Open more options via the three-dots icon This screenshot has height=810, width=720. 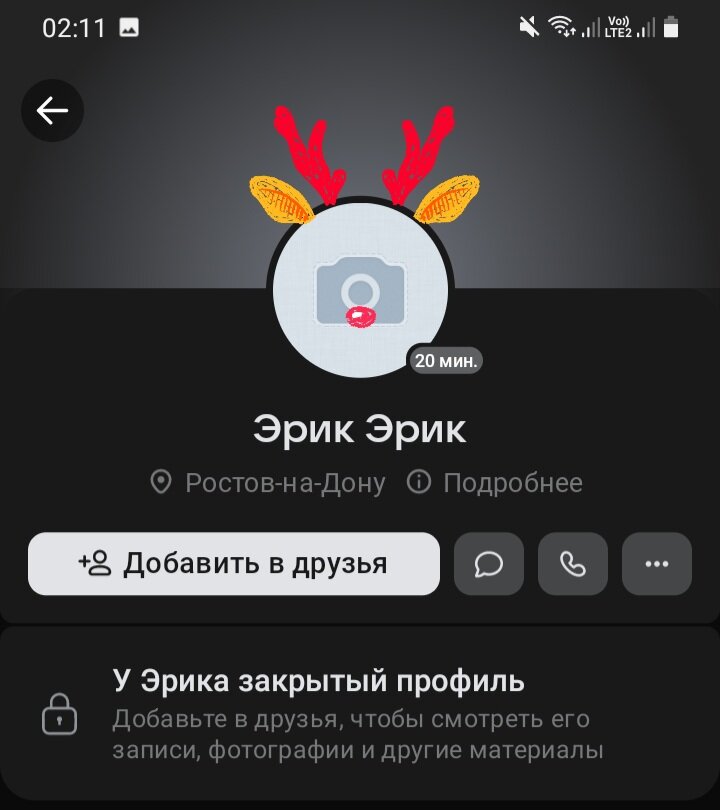[655, 564]
